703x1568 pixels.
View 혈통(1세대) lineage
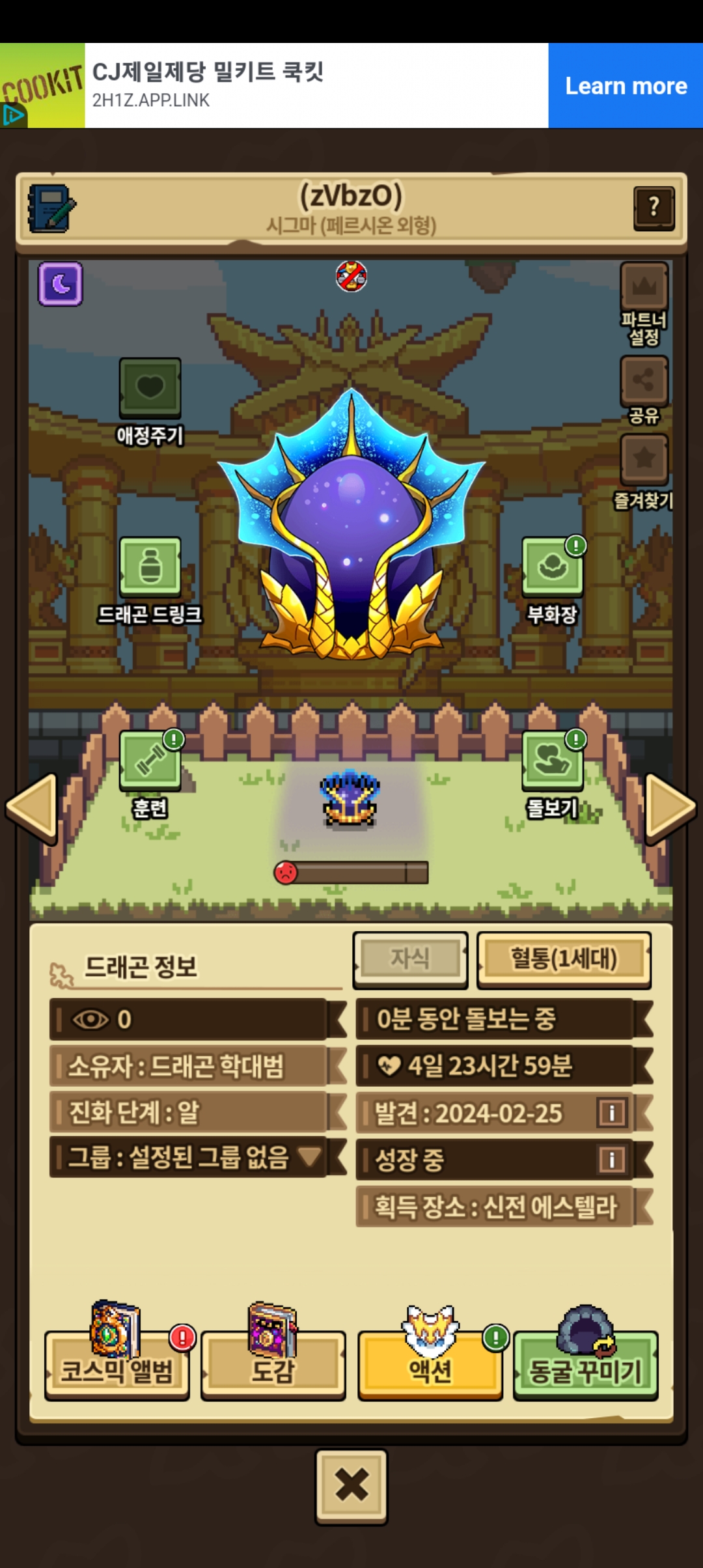[564, 959]
